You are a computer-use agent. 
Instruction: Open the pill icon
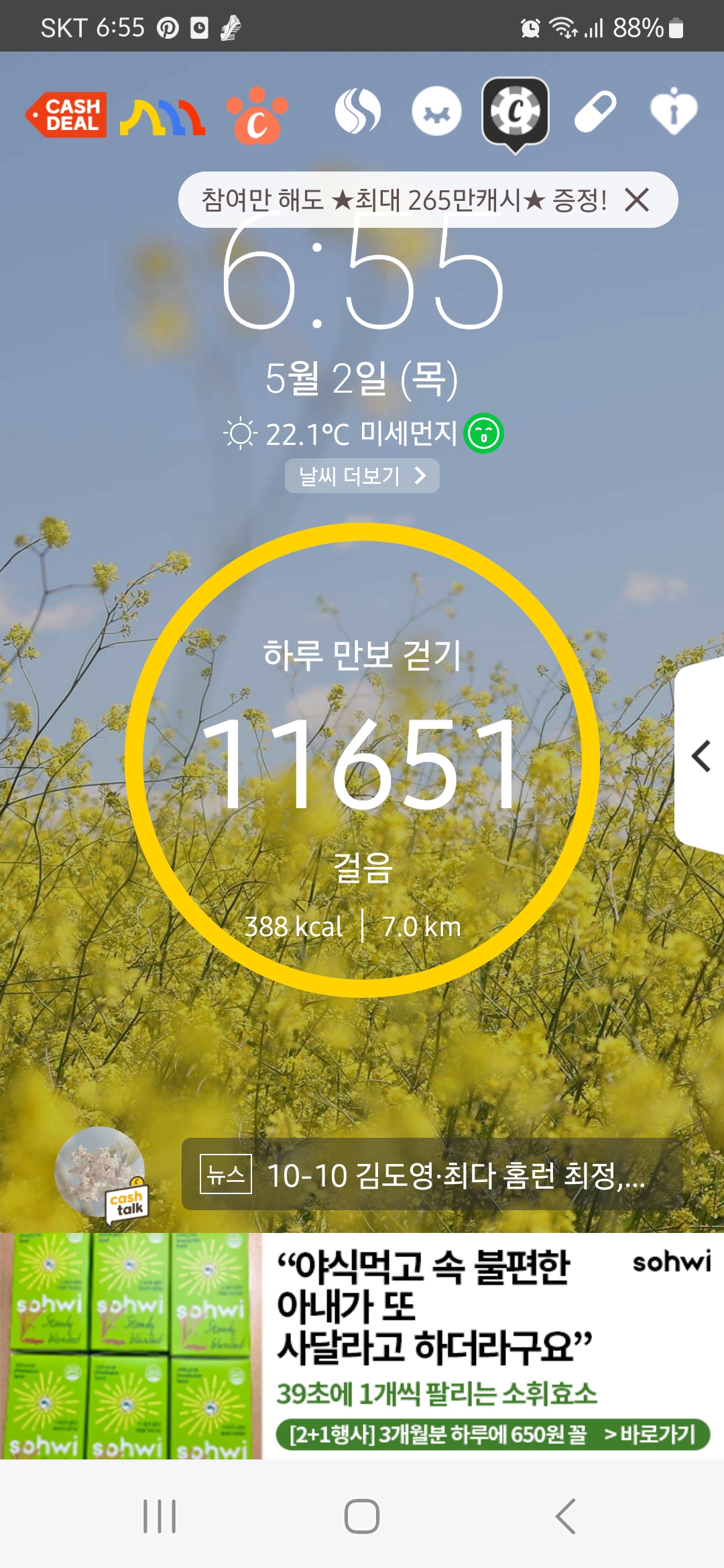tap(595, 112)
